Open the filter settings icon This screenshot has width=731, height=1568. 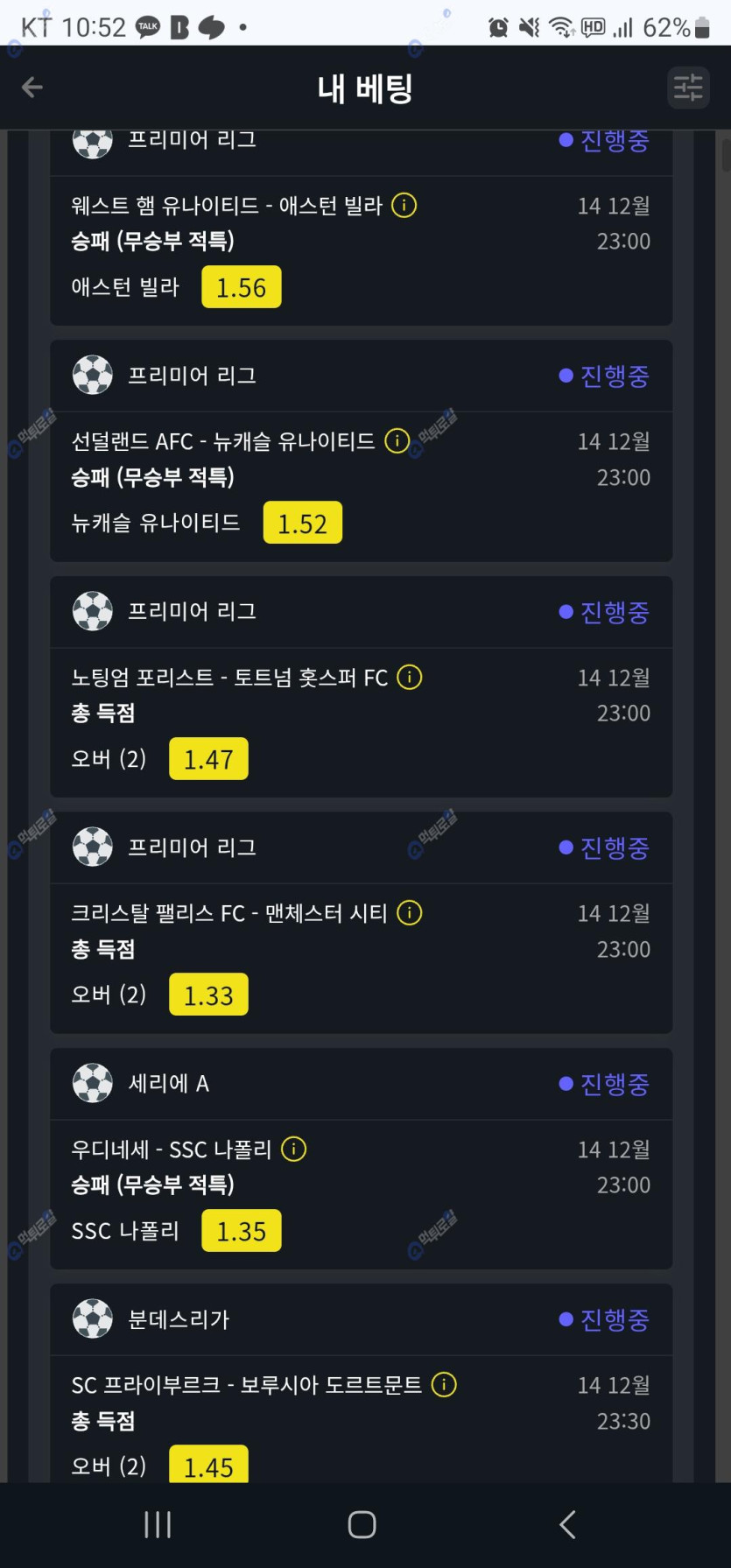pos(688,88)
